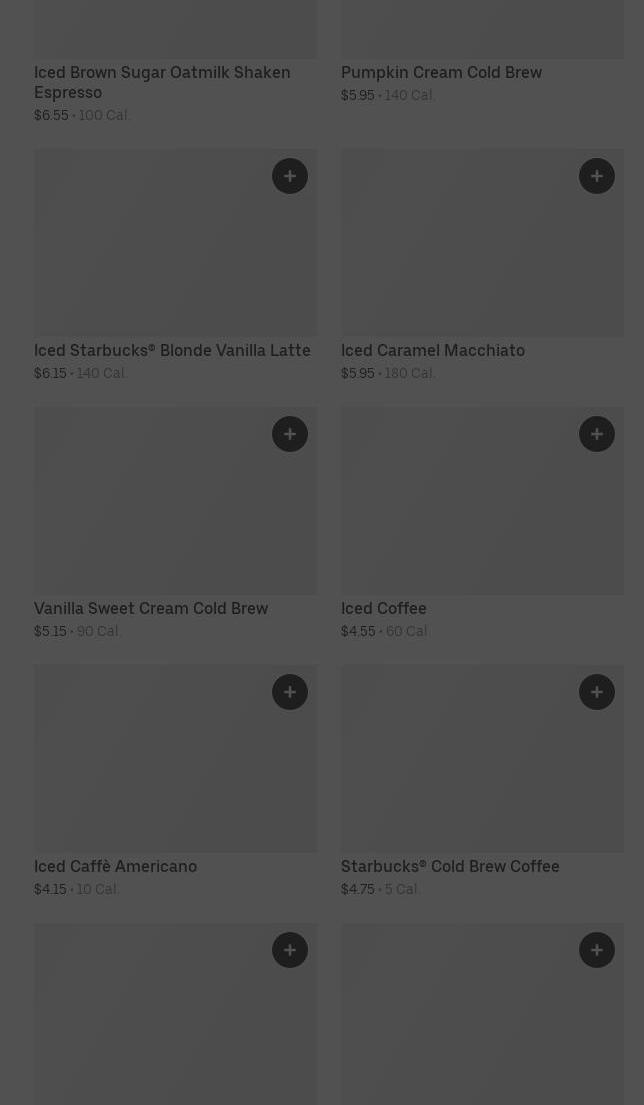
Task: Open the Iced Caffè Americano product card
Action: (x=175, y=781)
